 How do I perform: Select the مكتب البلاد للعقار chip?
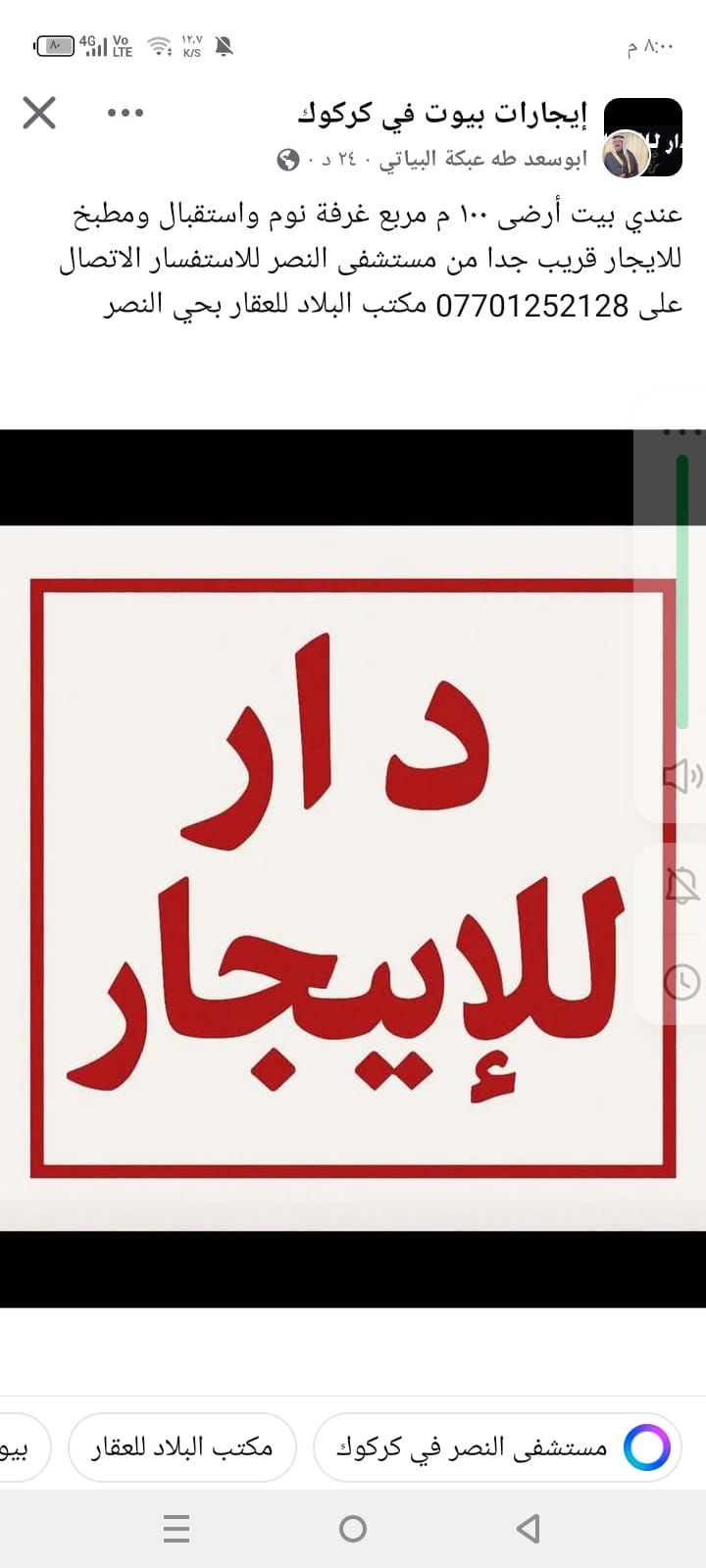coord(182,1446)
